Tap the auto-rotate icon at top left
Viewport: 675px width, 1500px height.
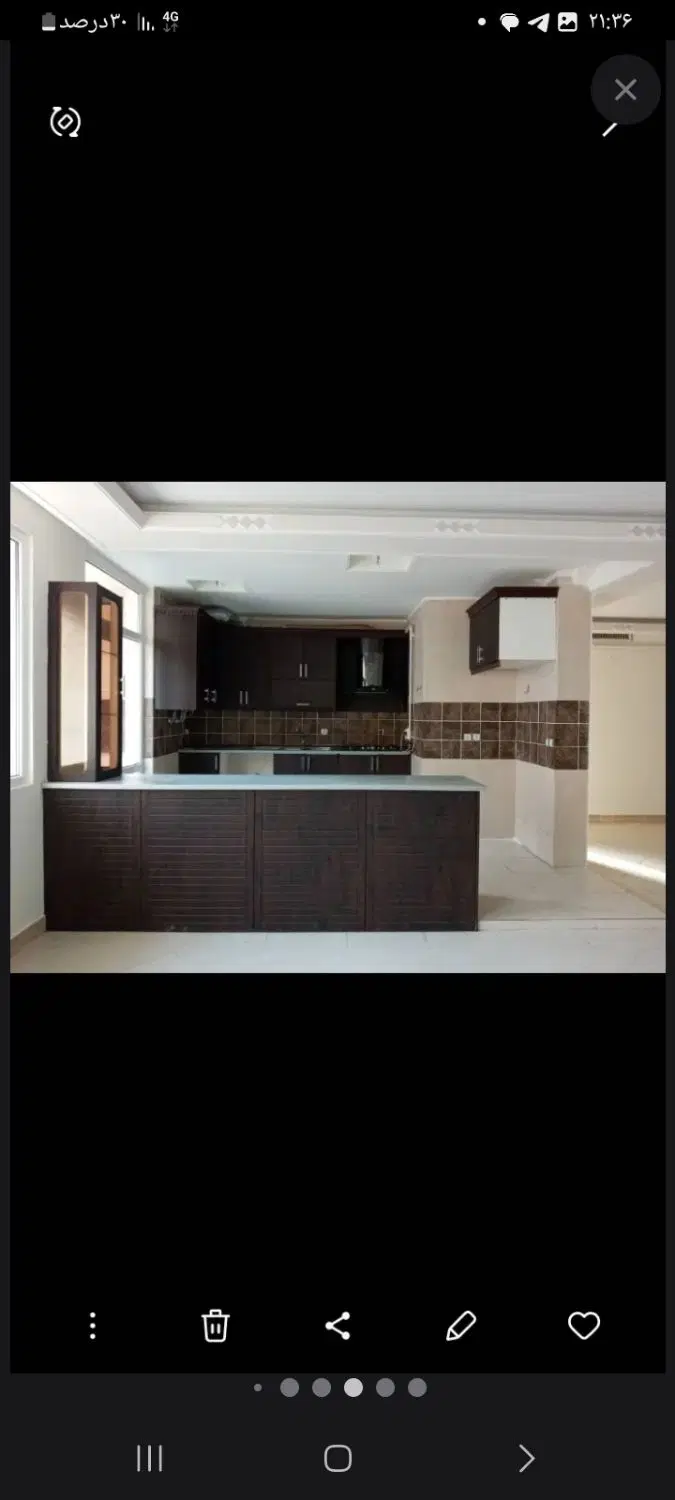pyautogui.click(x=65, y=122)
